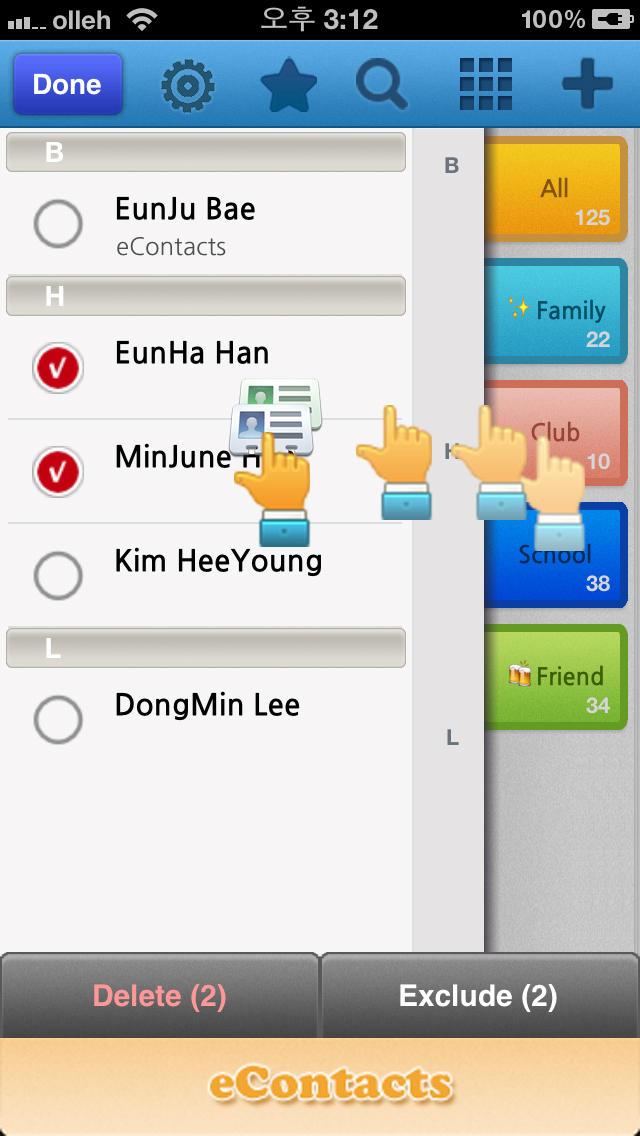Open the School group

tap(555, 555)
